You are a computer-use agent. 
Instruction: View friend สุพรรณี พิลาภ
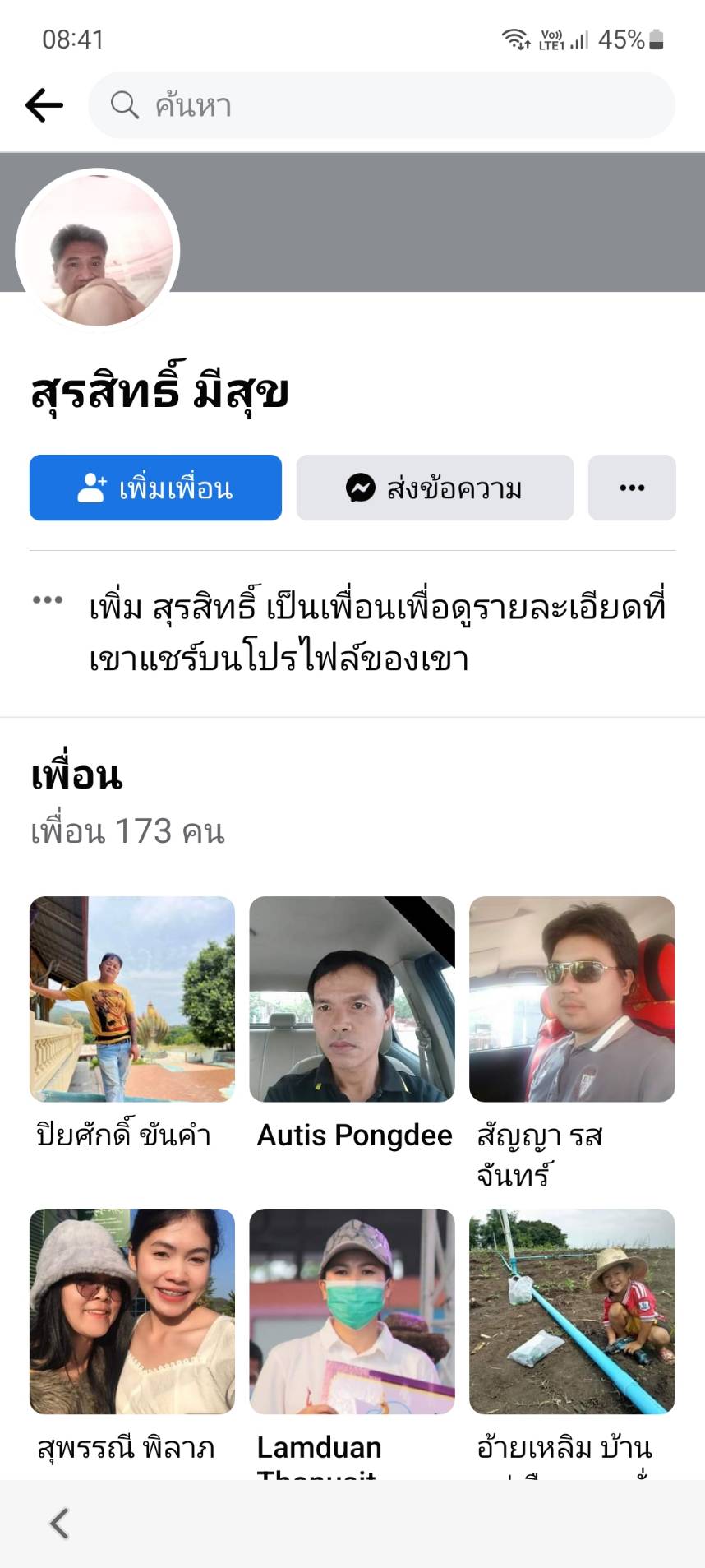point(132,1311)
